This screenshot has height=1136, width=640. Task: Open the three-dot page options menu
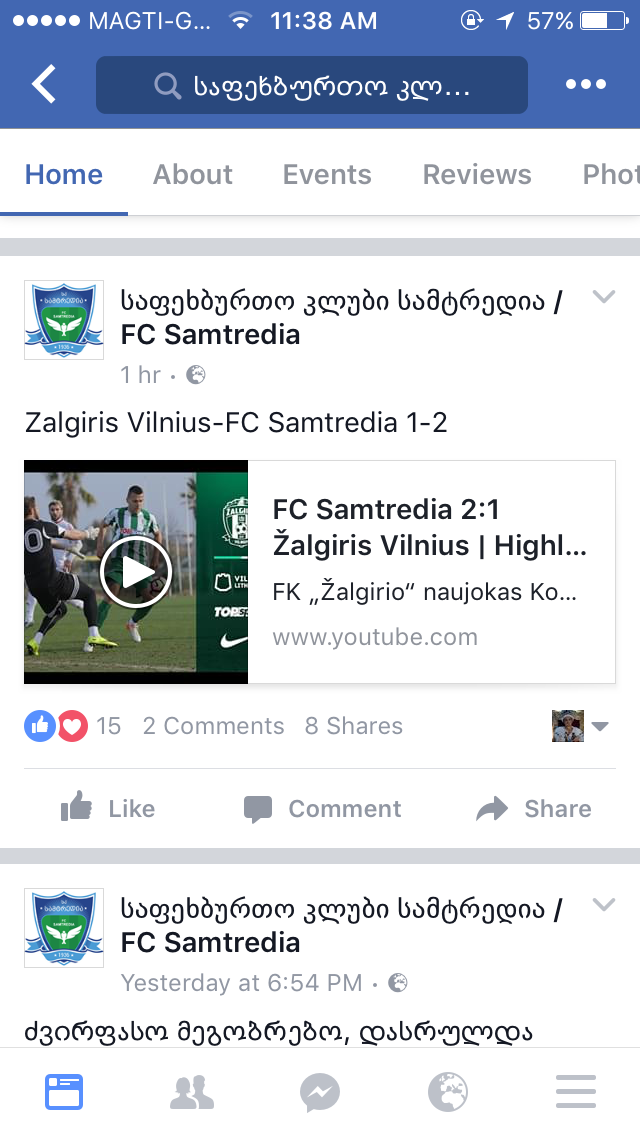[586, 85]
